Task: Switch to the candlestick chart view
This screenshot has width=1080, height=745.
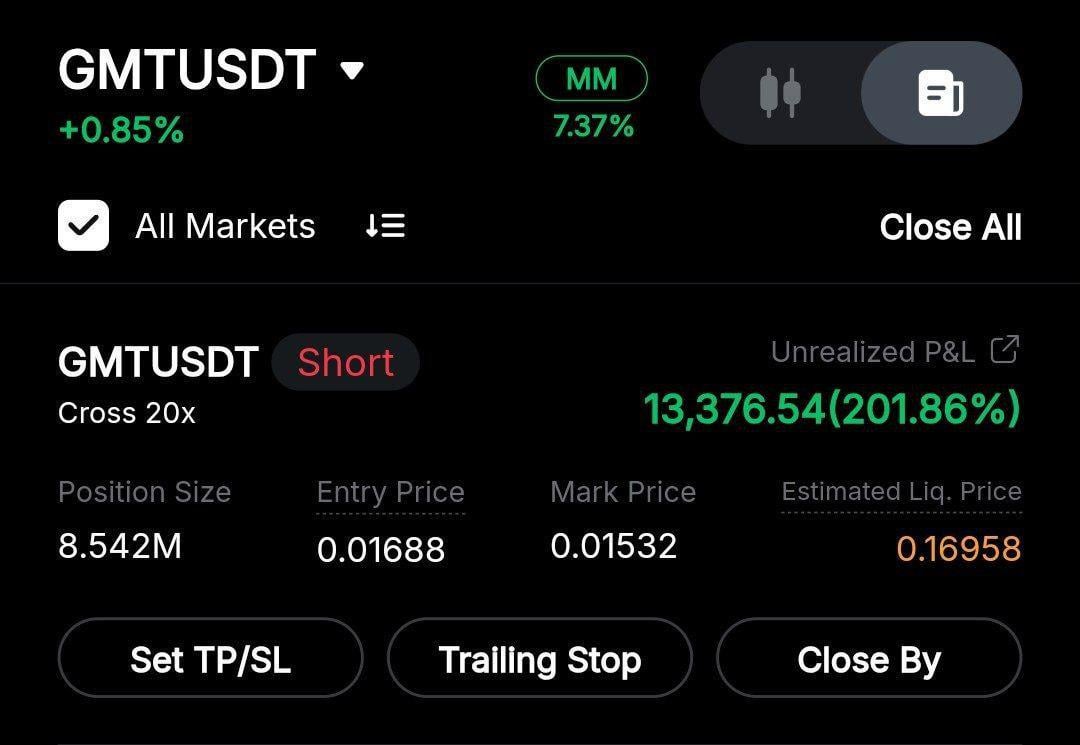Action: (x=780, y=93)
